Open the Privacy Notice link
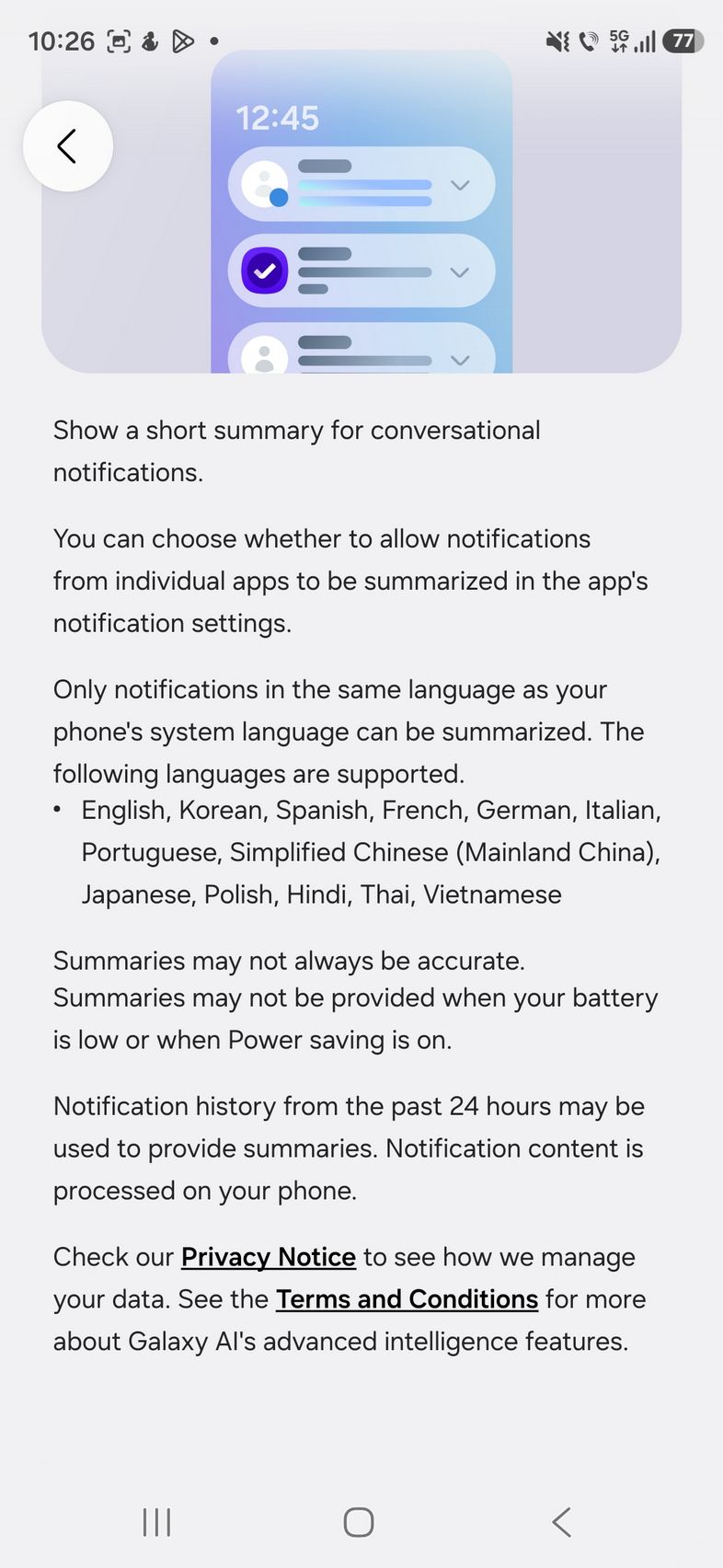723x1568 pixels. [x=268, y=1257]
